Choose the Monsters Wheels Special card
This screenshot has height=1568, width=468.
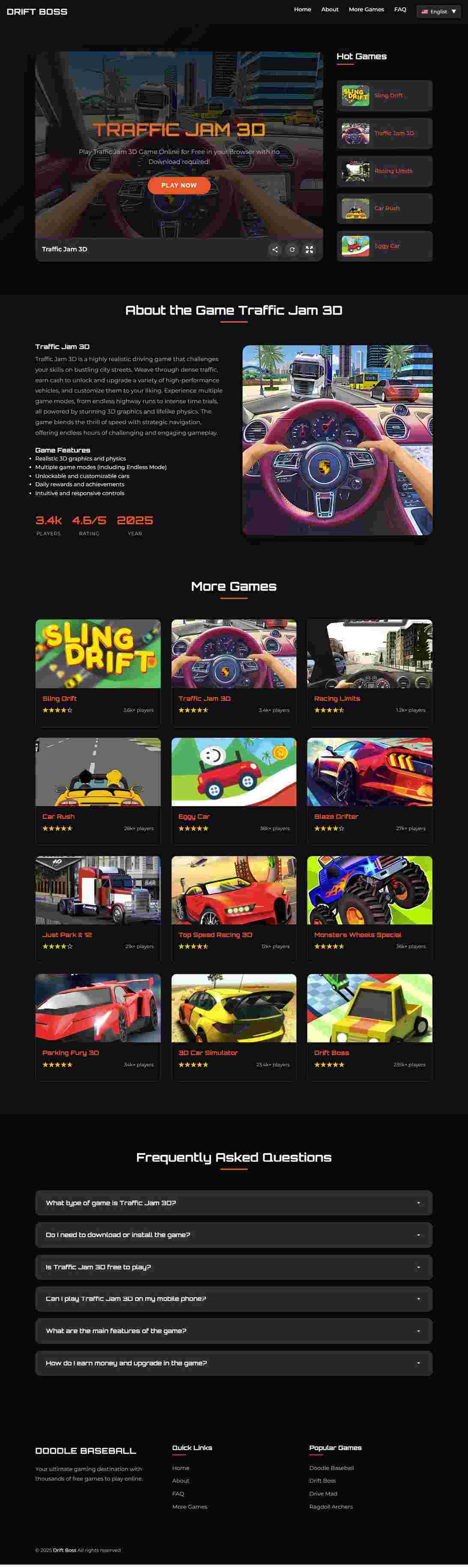[370, 908]
